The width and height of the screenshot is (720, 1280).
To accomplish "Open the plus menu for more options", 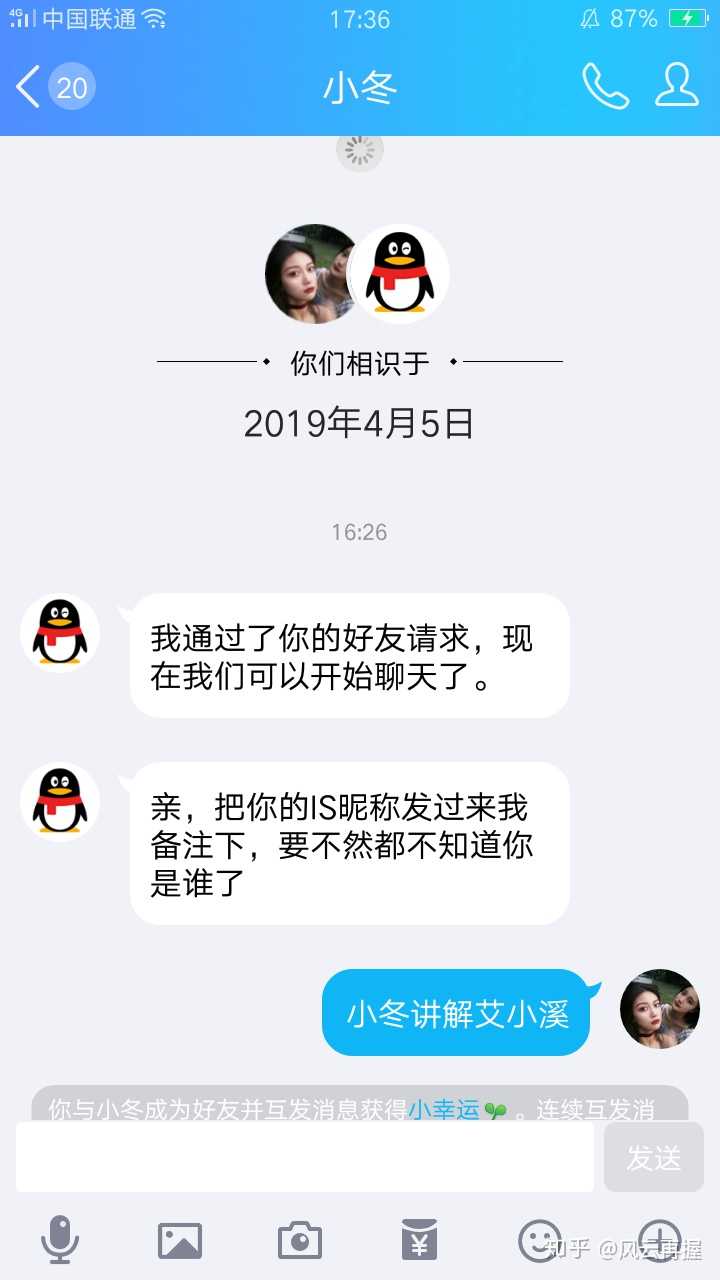I will [x=659, y=1240].
